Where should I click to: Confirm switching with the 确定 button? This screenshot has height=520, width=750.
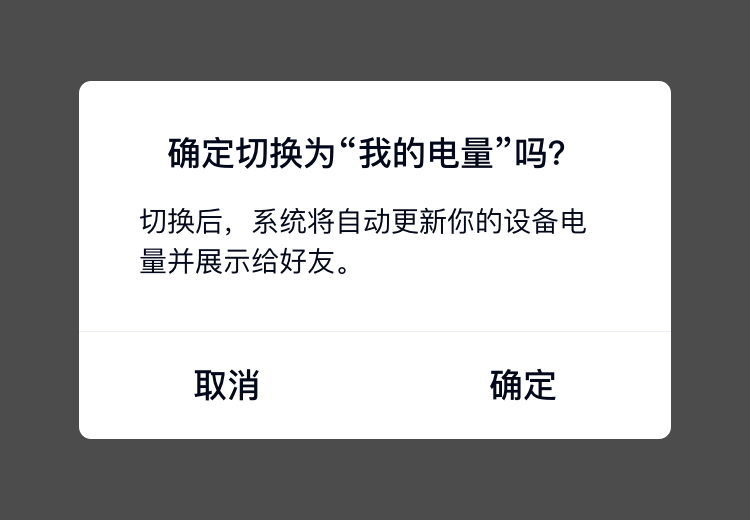coord(522,385)
